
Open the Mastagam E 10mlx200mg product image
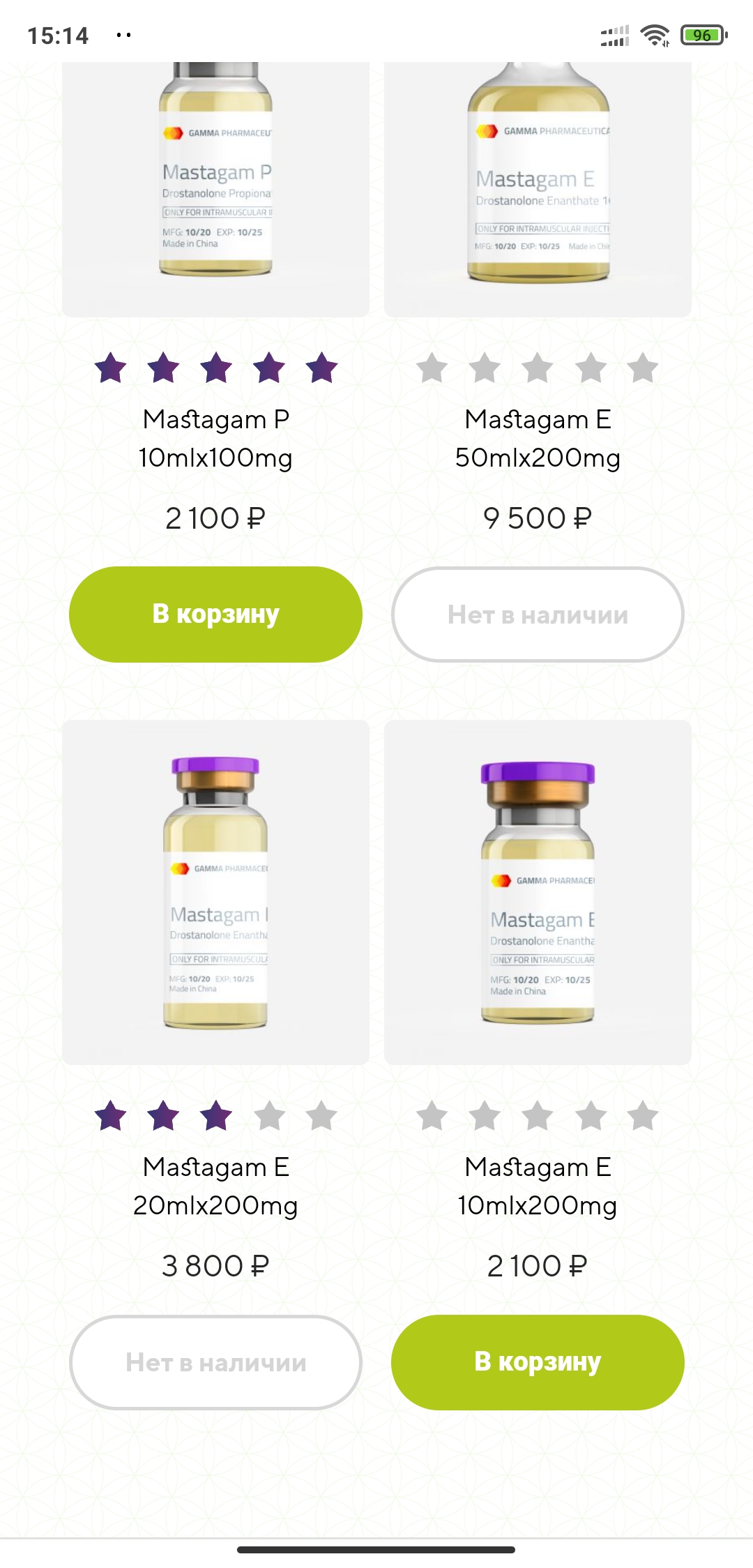[x=538, y=891]
